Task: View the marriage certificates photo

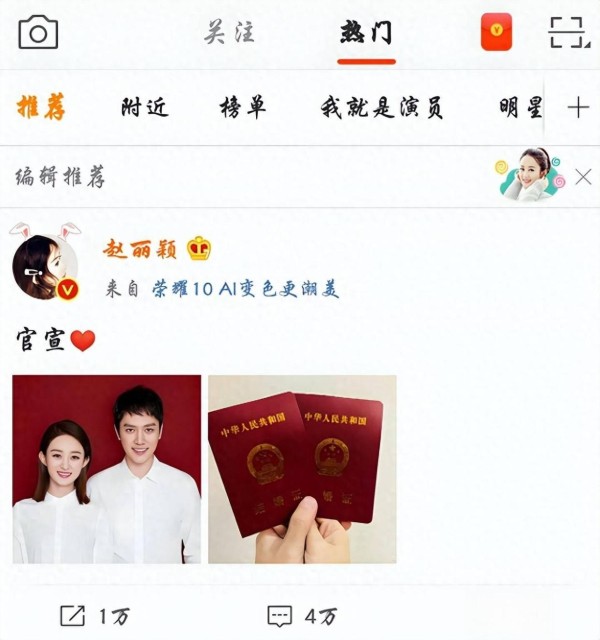Action: click(x=302, y=469)
